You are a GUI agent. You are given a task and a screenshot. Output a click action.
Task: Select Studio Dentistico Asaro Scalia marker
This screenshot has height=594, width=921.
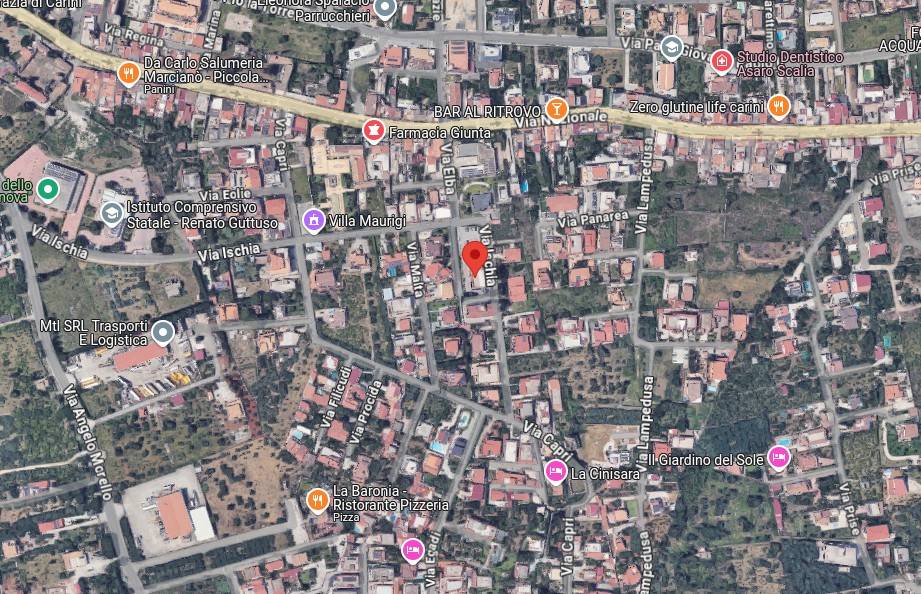pos(721,62)
